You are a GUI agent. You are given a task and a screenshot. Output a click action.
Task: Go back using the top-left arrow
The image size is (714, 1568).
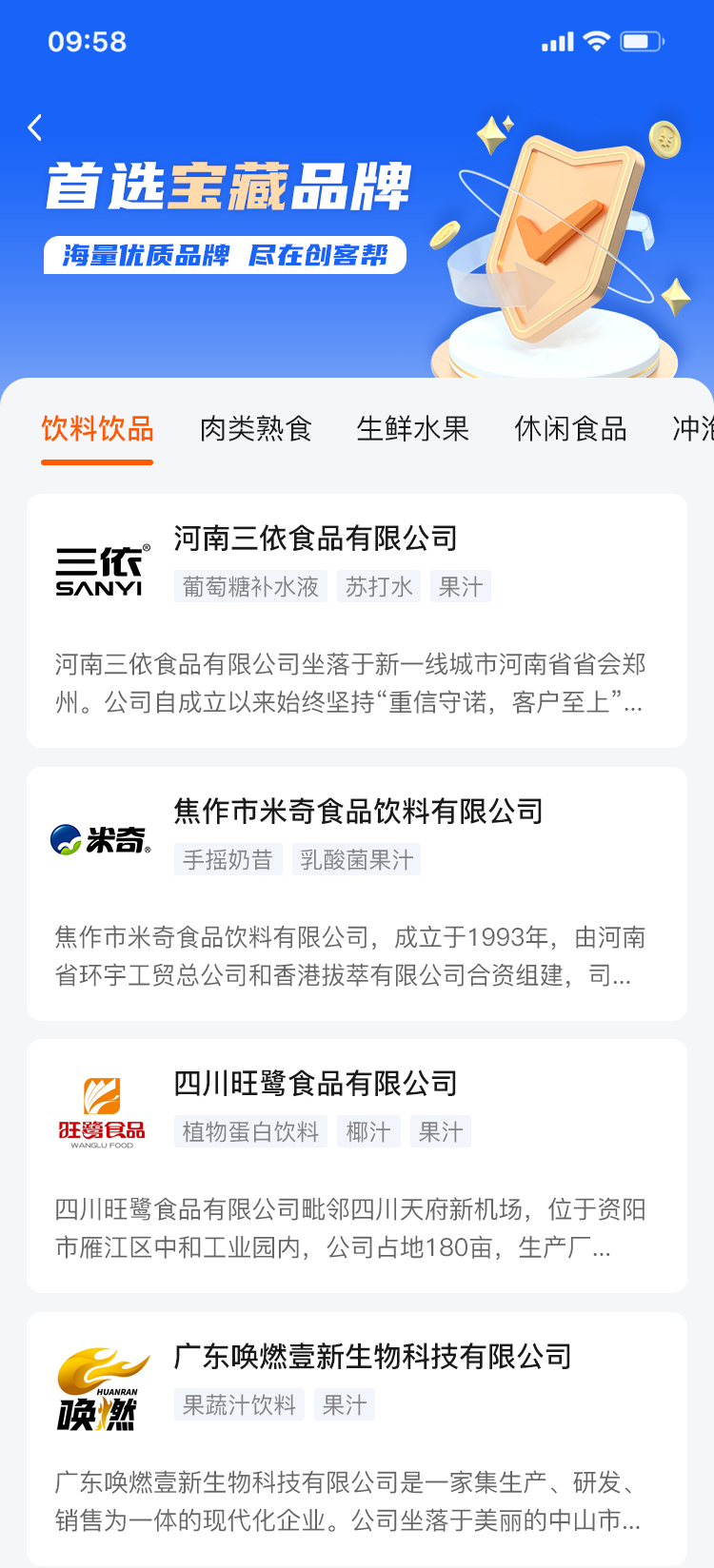tap(35, 127)
